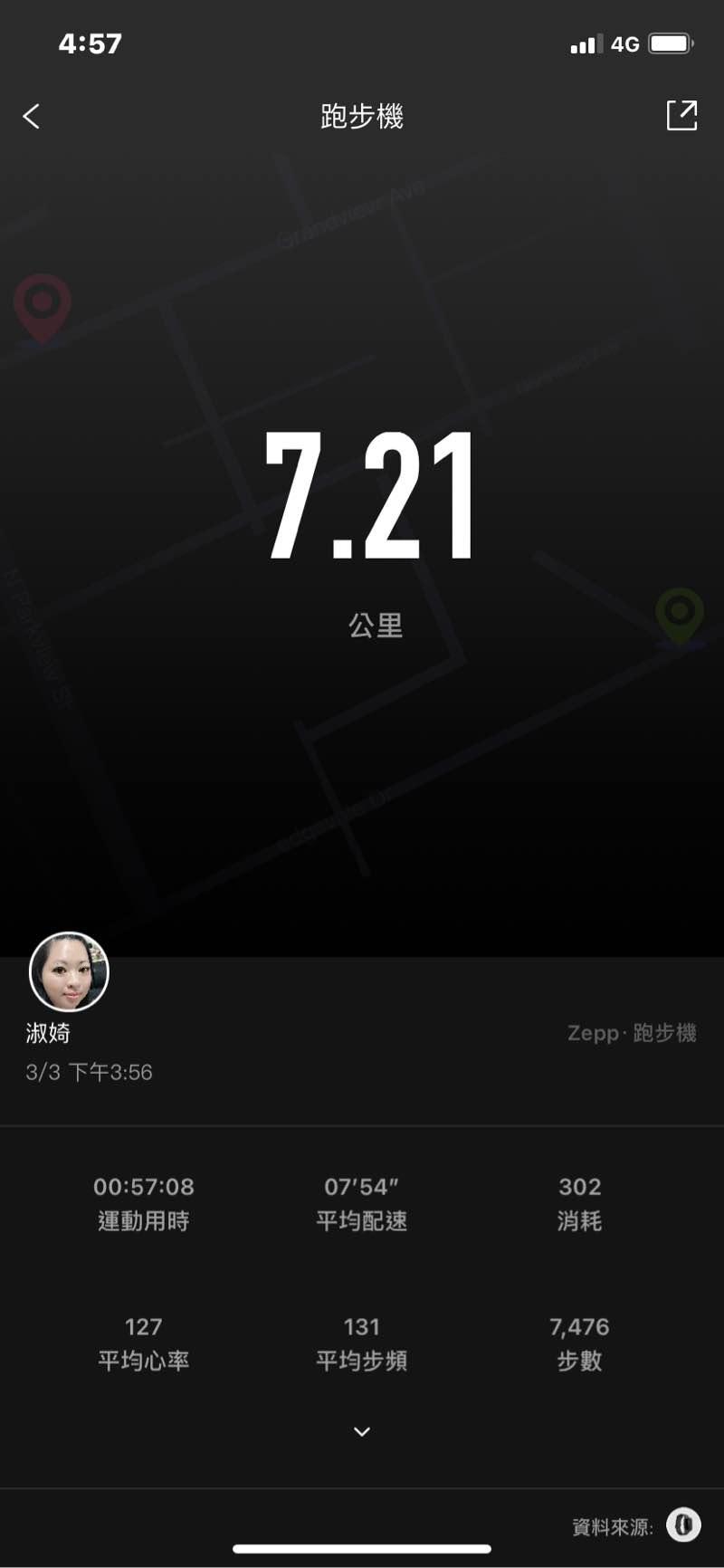Expand more workout stats with the down chevron
Image resolution: width=724 pixels, height=1568 pixels.
click(362, 1431)
